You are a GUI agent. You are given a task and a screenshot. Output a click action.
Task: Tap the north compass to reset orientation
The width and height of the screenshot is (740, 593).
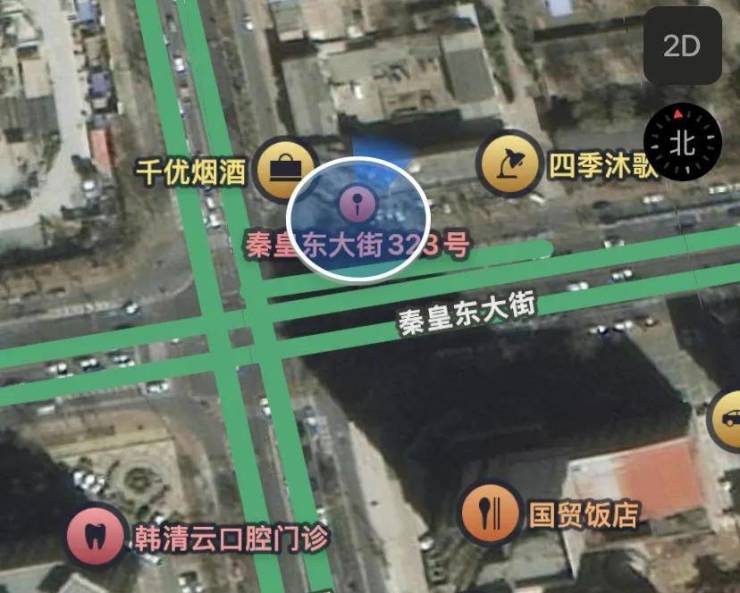point(682,140)
